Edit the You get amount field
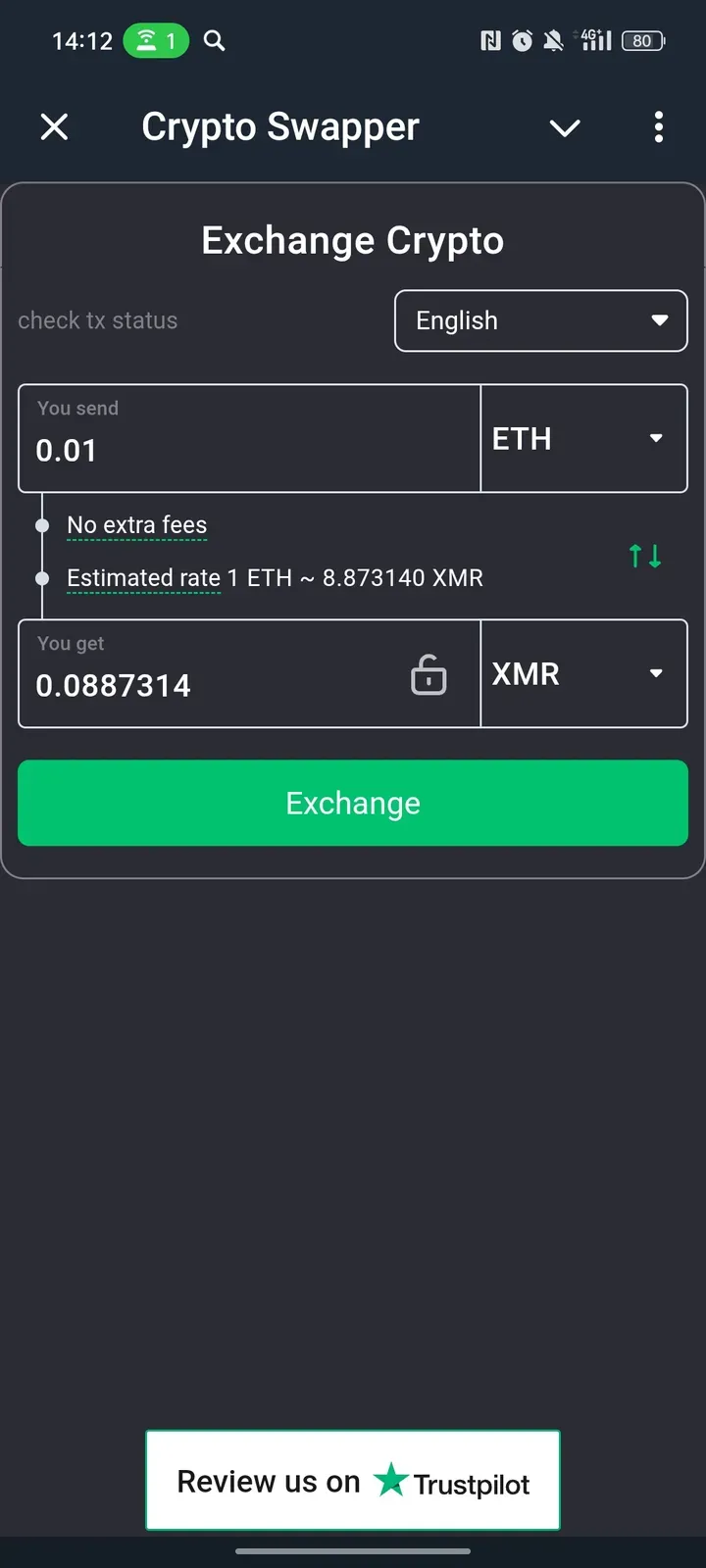Screen dimensions: 706x1568 click(211, 685)
